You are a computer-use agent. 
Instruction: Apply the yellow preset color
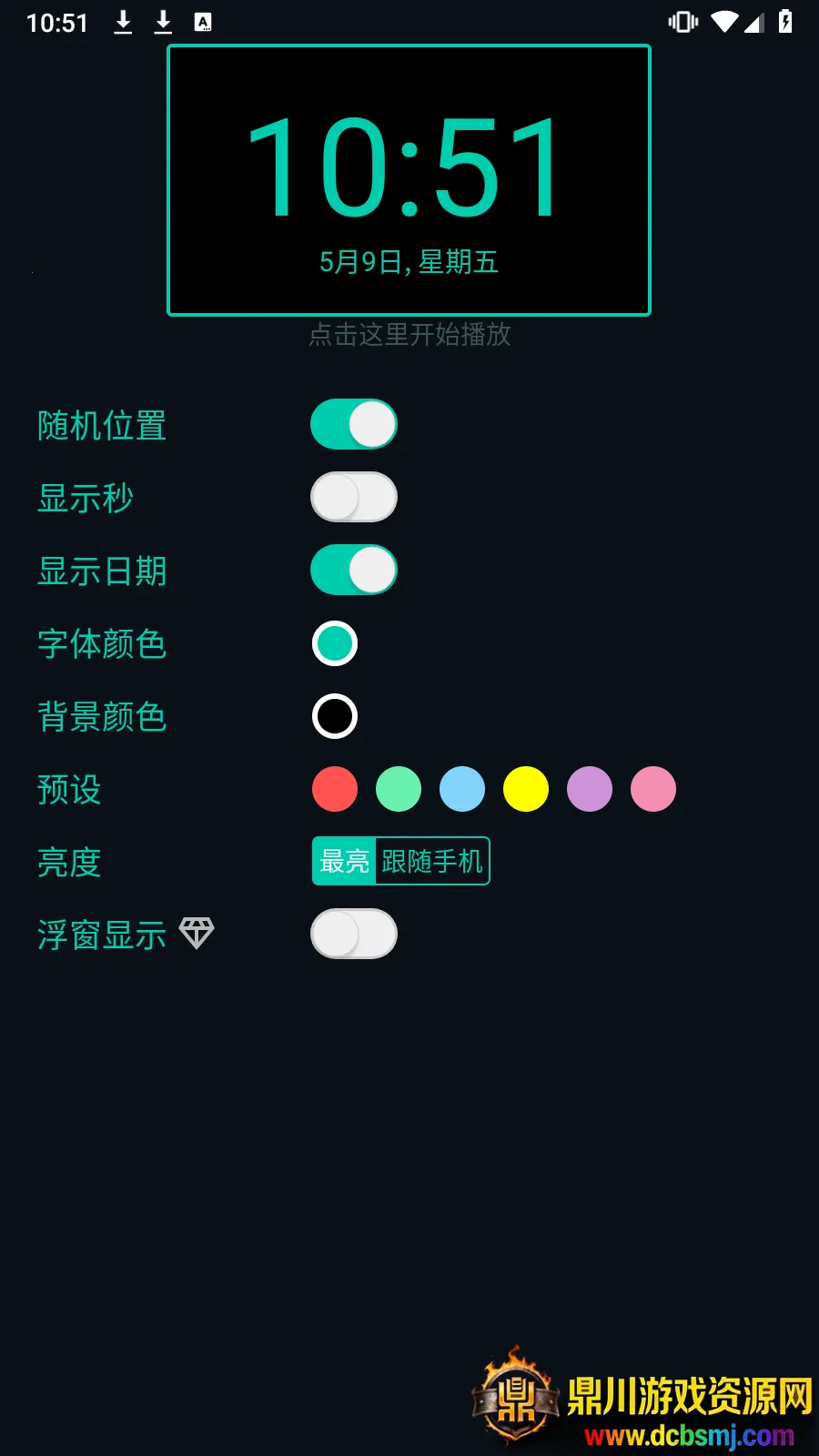point(526,789)
